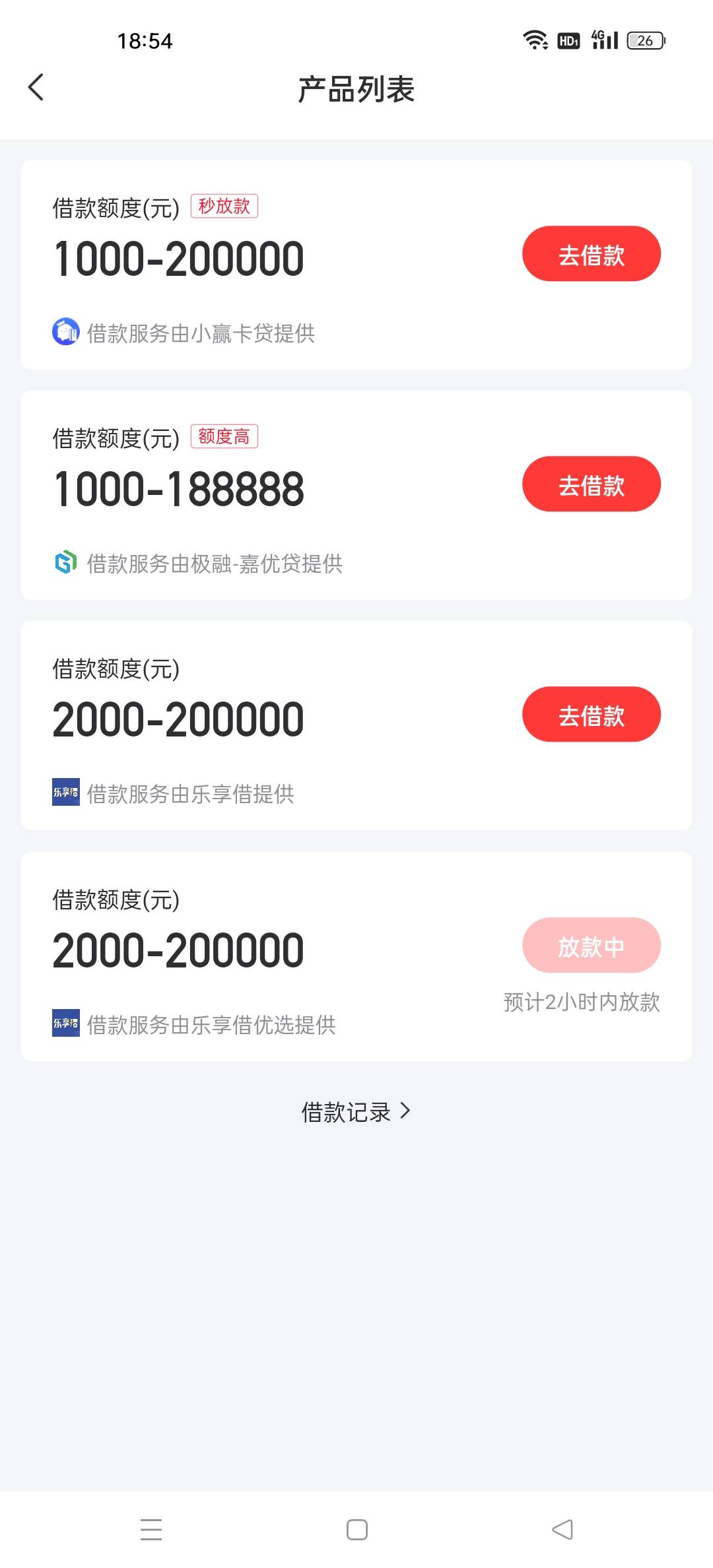This screenshot has width=713, height=1568.
Task: Tap the 放款中 button for 乐享借优选
Action: 592,946
